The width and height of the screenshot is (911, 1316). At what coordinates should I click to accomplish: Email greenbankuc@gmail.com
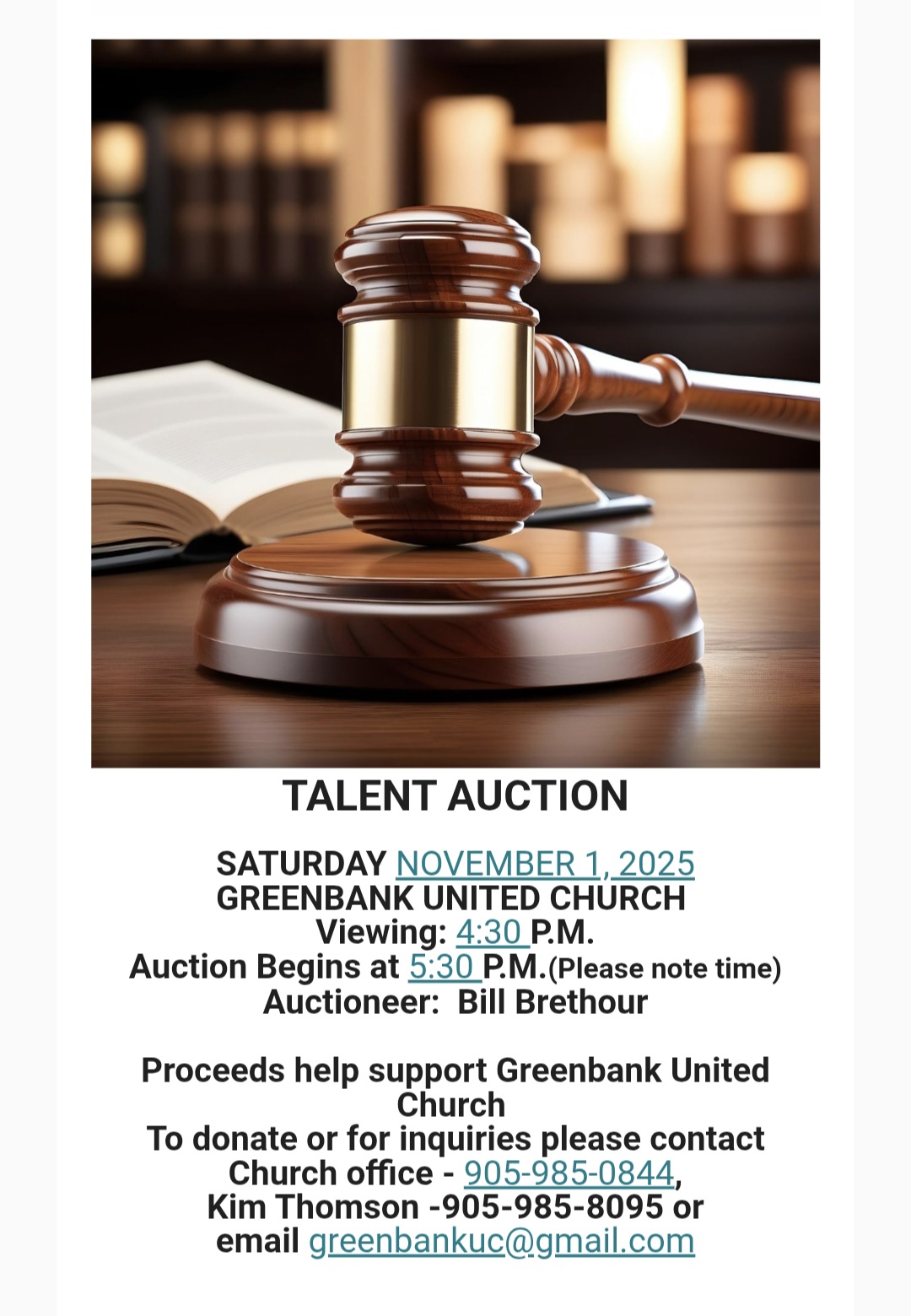click(502, 1241)
